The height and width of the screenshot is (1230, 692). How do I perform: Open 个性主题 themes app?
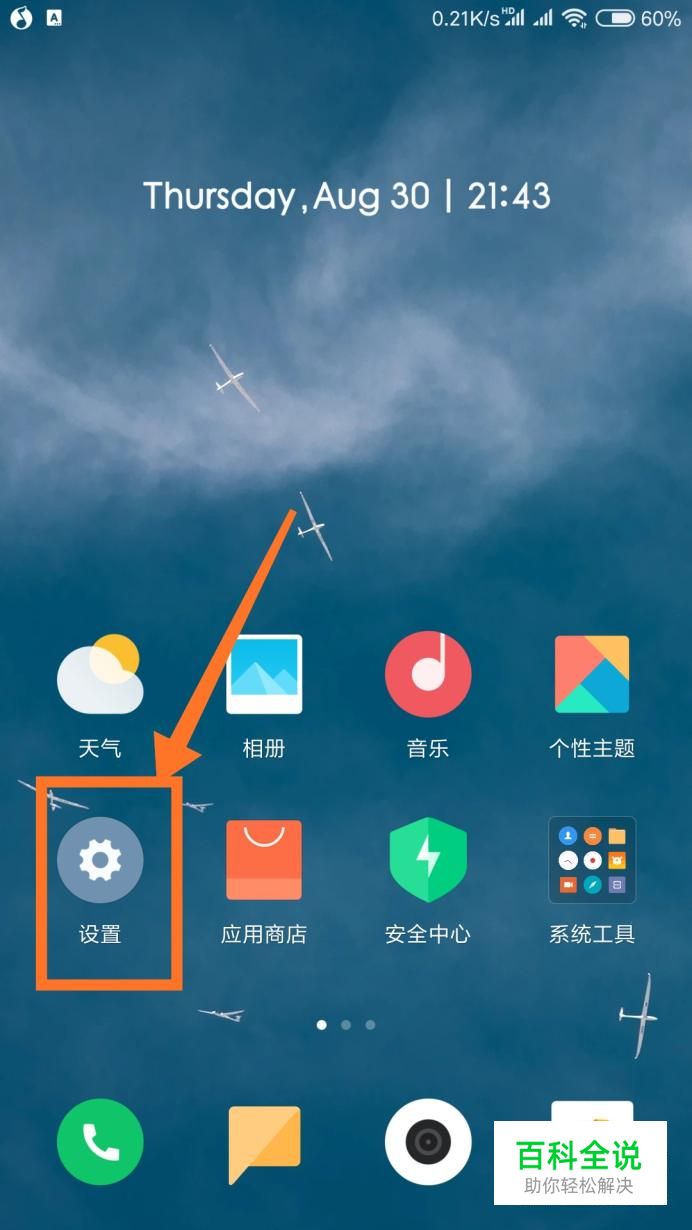click(592, 674)
